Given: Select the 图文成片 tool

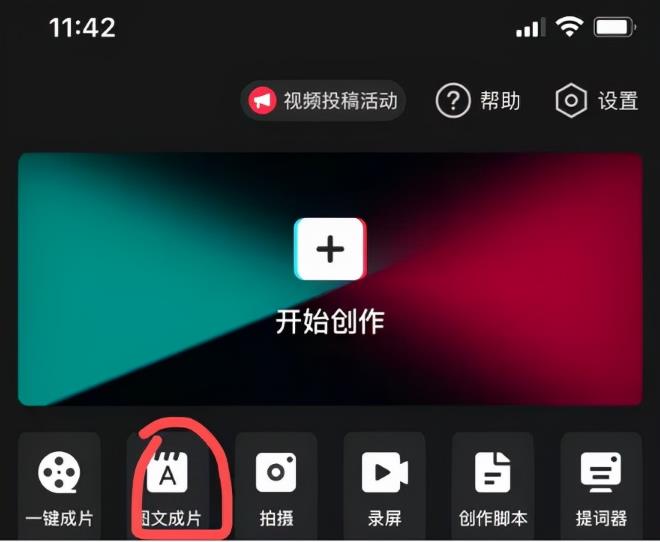Looking at the screenshot, I should [x=168, y=486].
